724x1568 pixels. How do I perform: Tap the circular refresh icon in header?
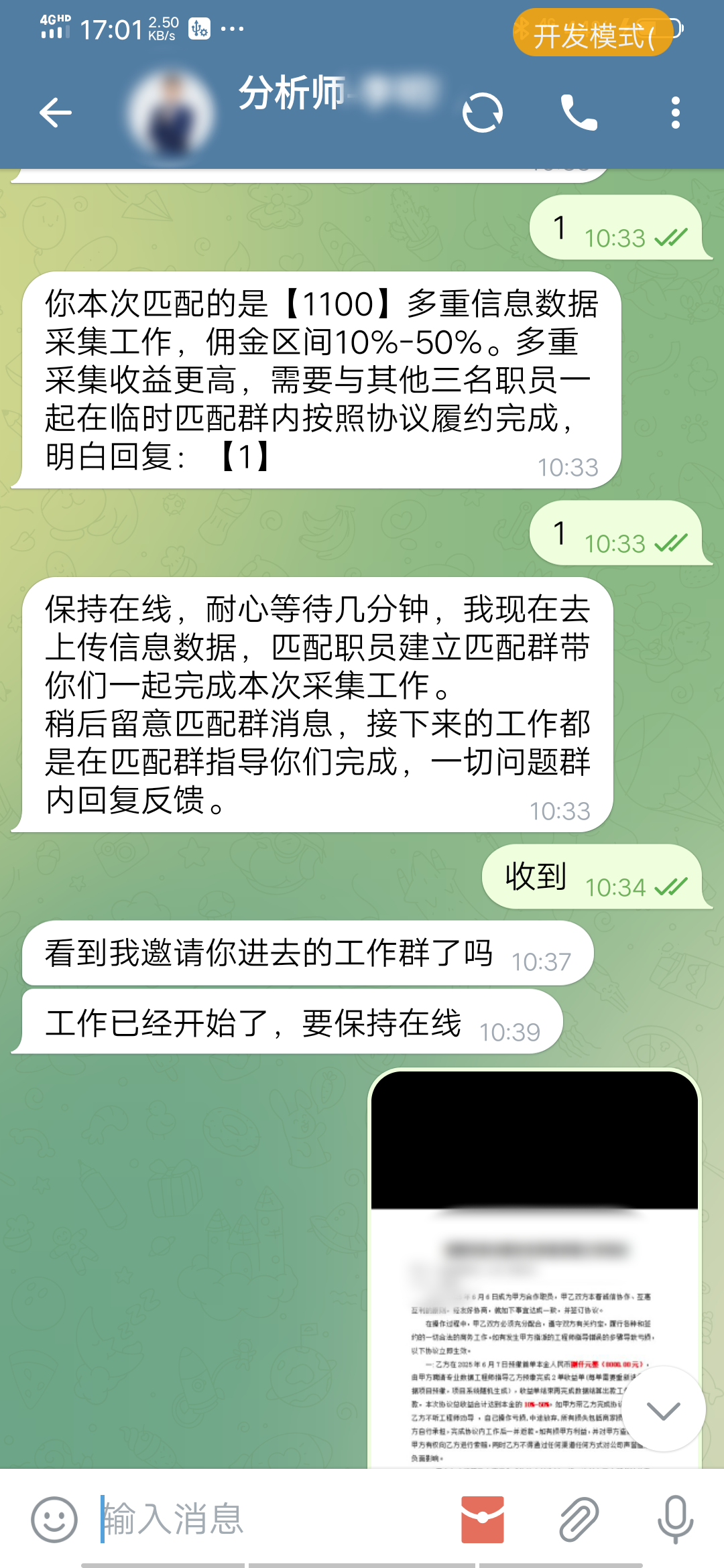click(483, 113)
